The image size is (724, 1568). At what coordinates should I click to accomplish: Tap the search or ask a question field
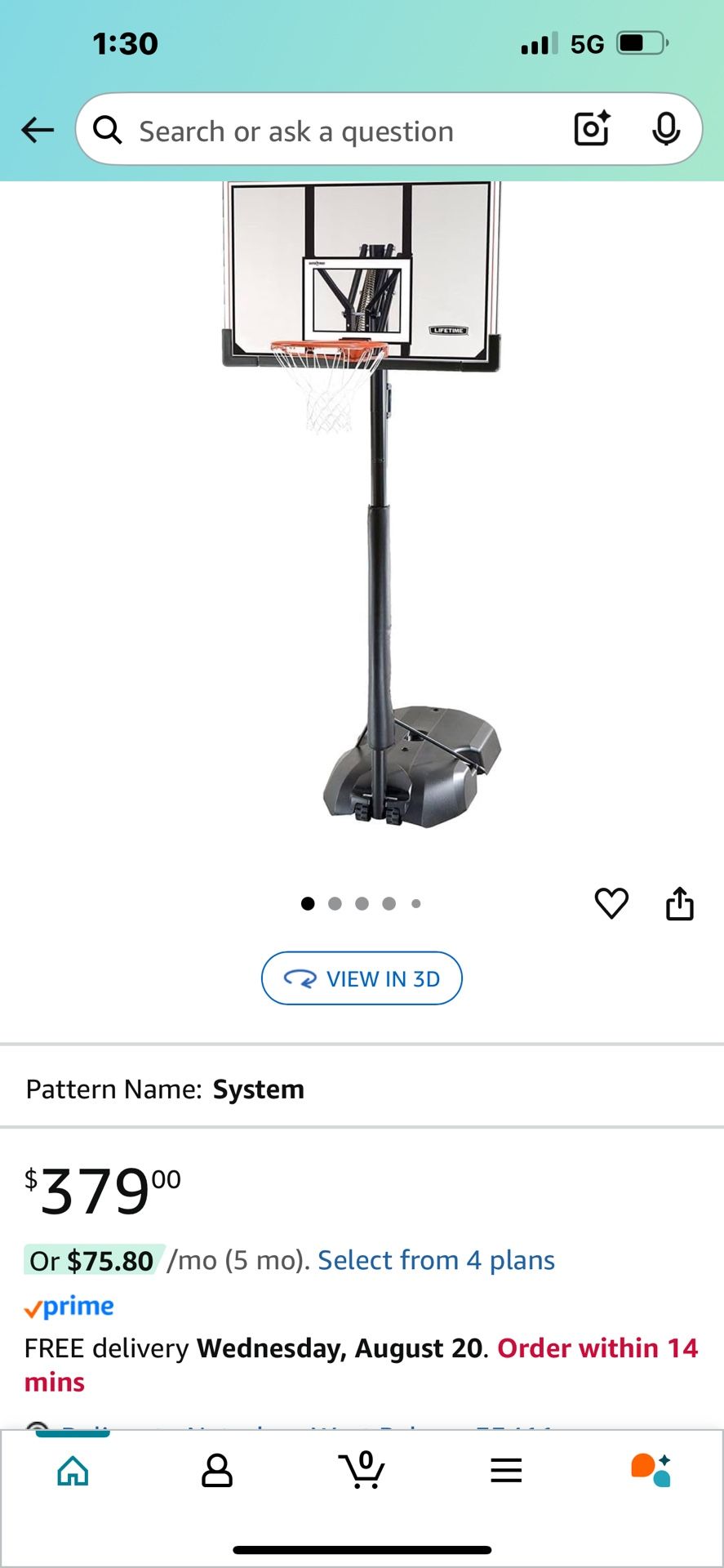(x=326, y=131)
